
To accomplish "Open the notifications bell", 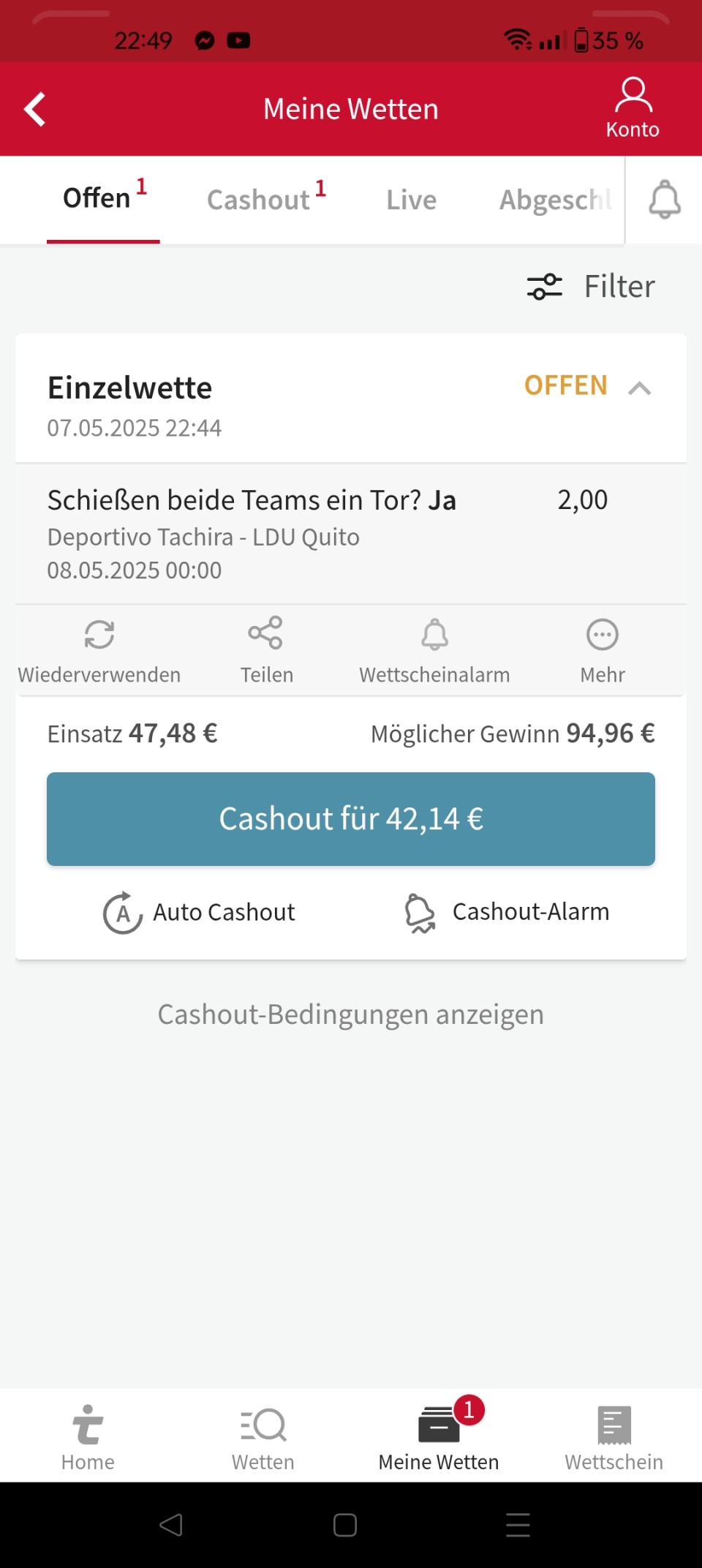I will tap(664, 200).
